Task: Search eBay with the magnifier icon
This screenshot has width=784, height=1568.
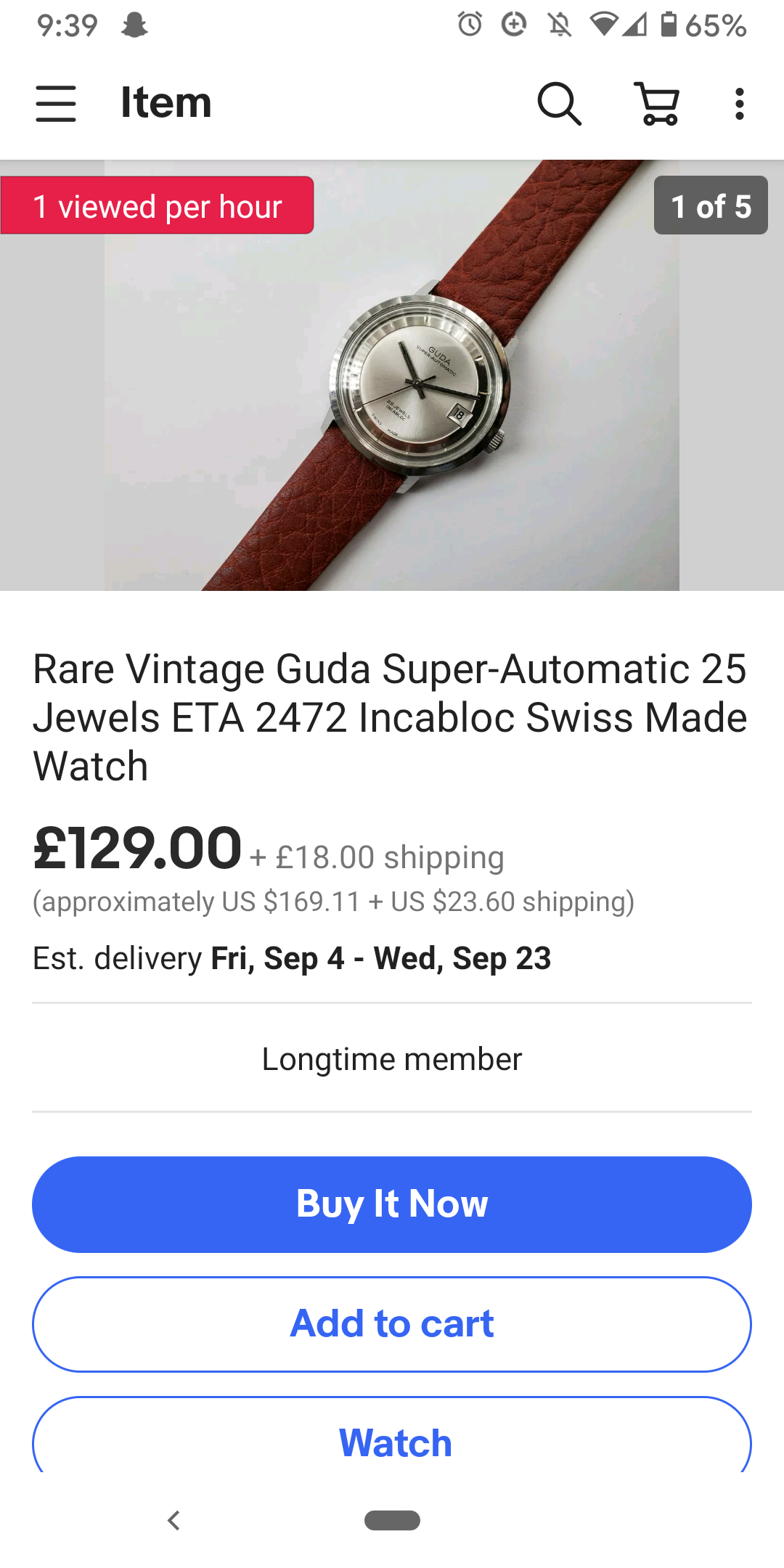Action: [x=559, y=104]
